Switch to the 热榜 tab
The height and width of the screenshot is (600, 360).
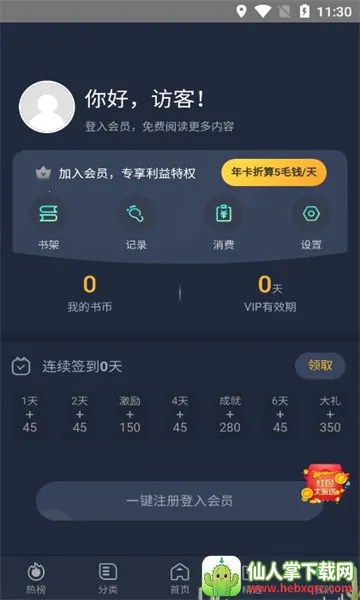point(36,578)
